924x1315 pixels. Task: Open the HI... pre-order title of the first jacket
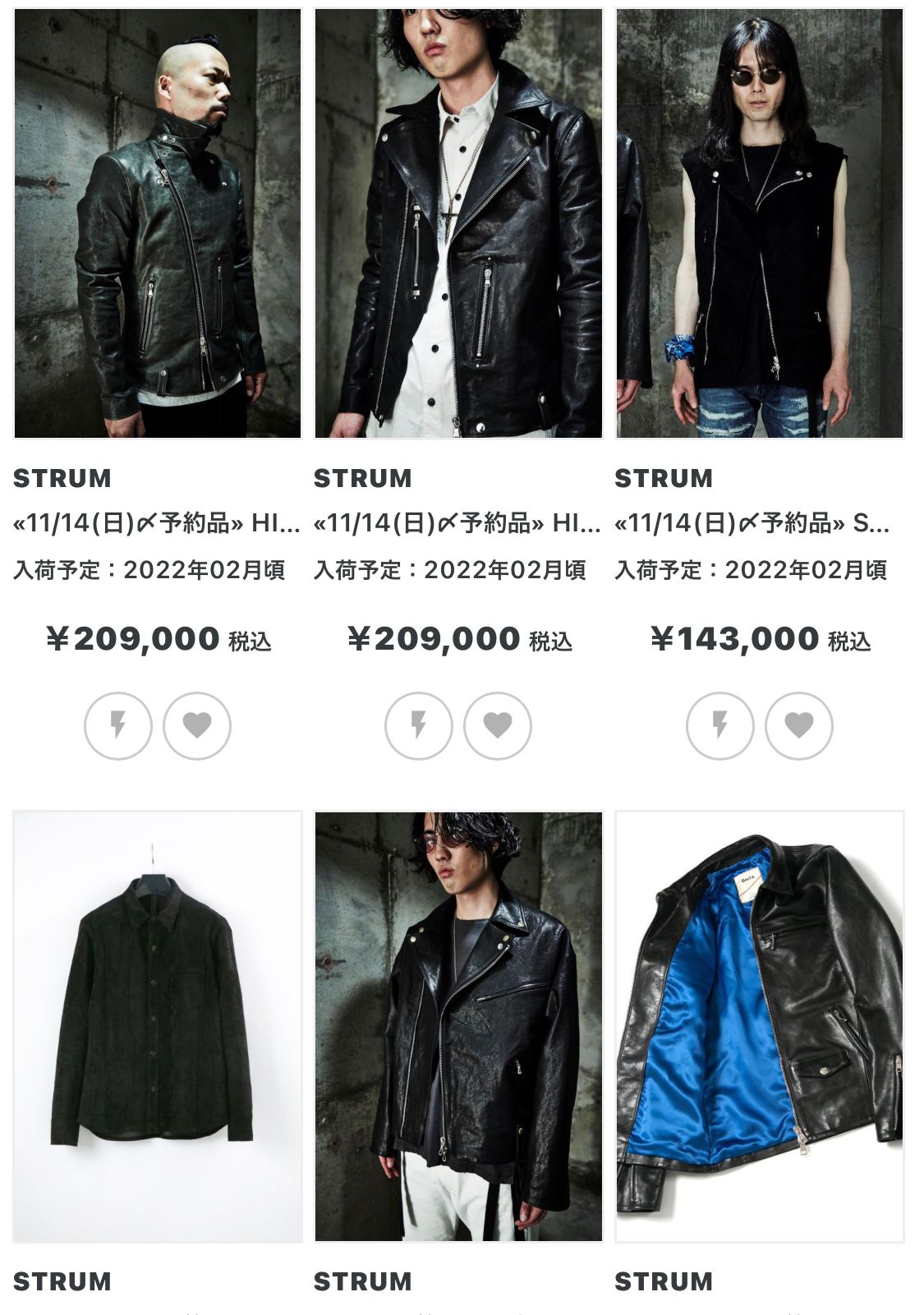pyautogui.click(x=157, y=523)
